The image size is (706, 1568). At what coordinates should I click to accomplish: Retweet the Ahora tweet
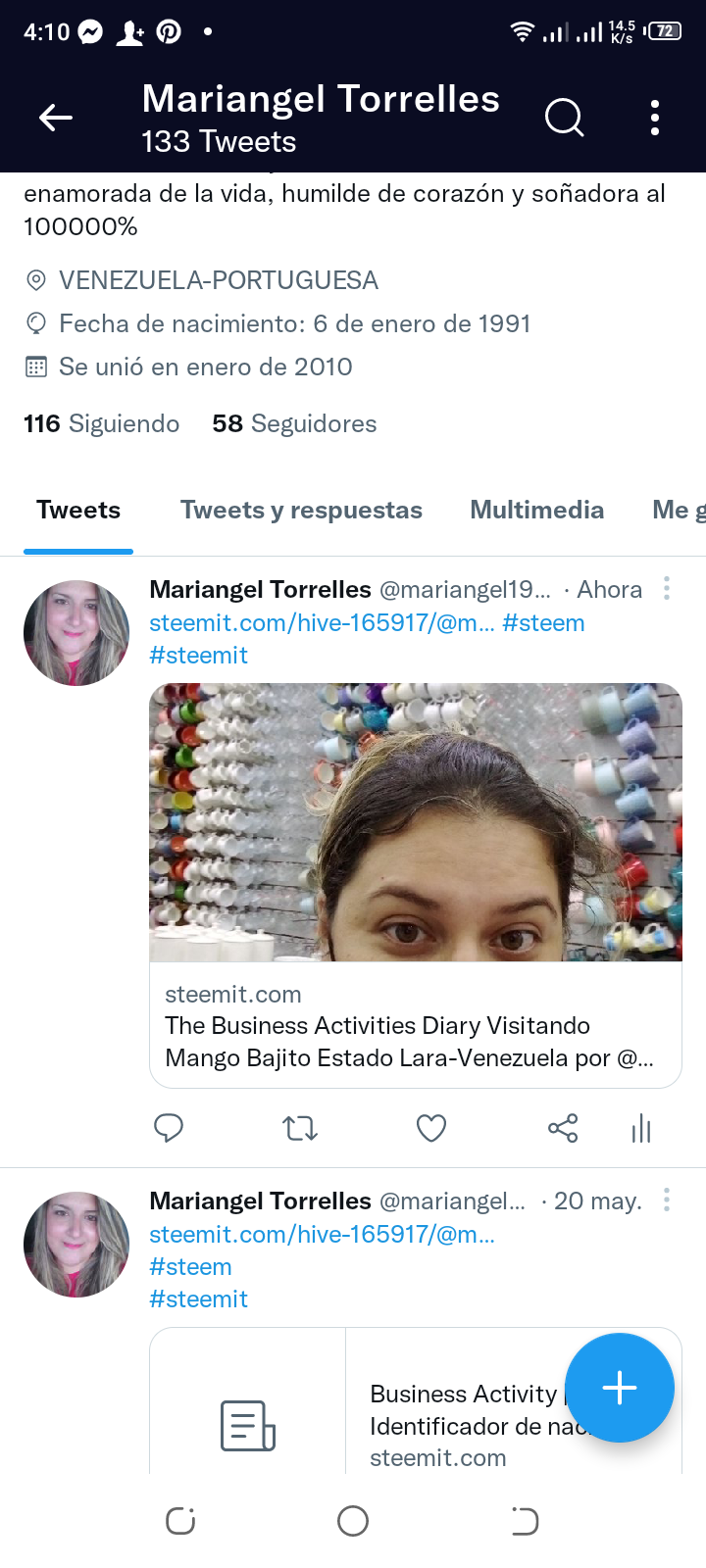300,1129
